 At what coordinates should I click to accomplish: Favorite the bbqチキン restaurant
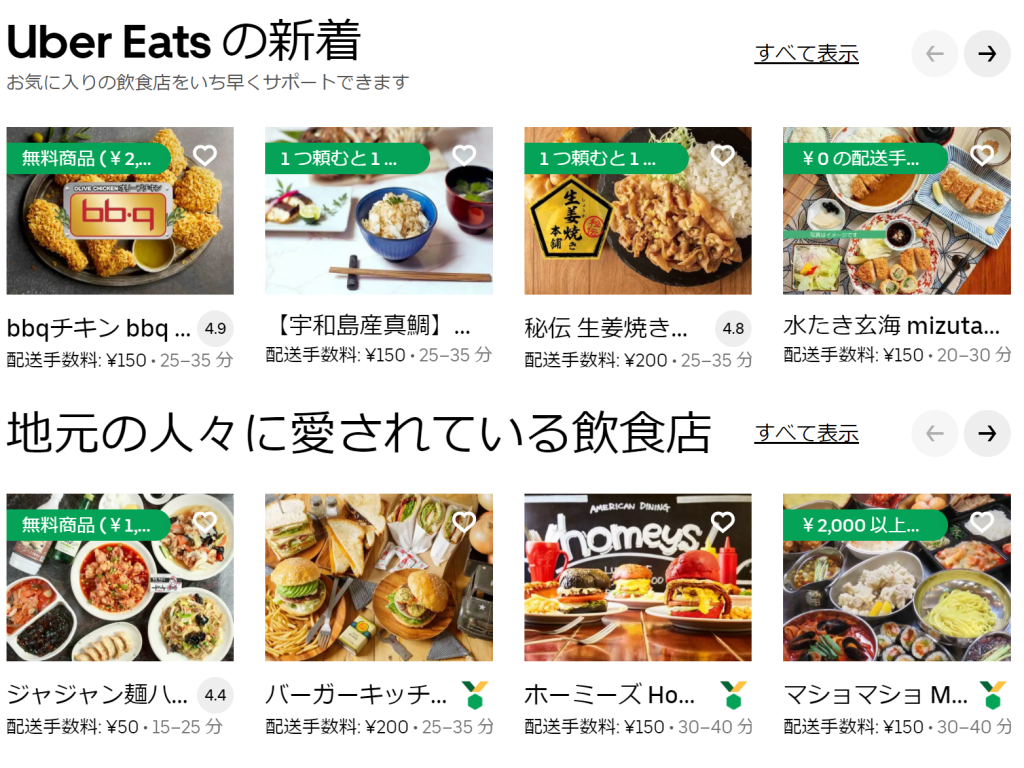click(205, 156)
